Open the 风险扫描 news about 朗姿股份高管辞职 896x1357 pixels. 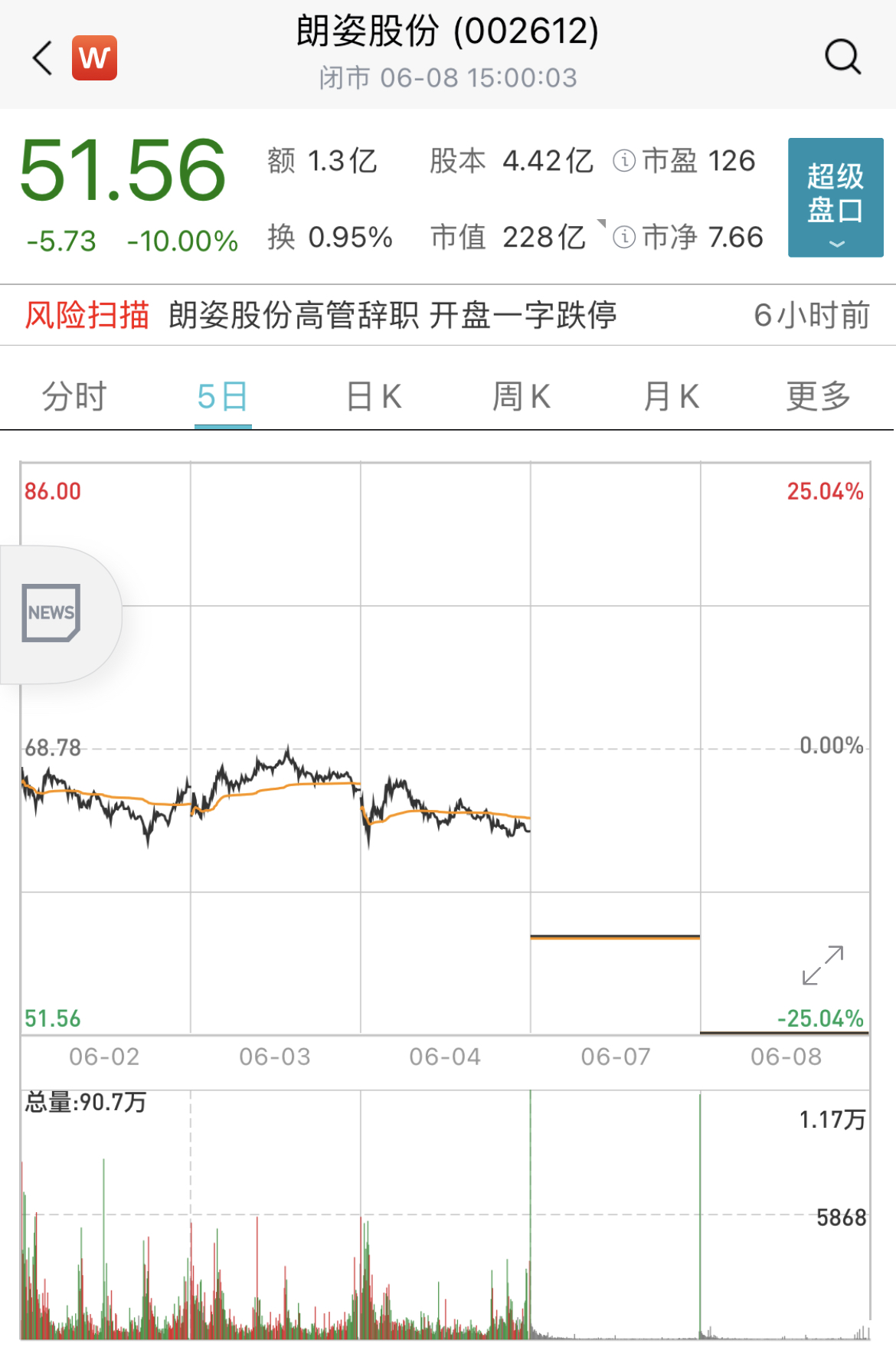pos(392,315)
